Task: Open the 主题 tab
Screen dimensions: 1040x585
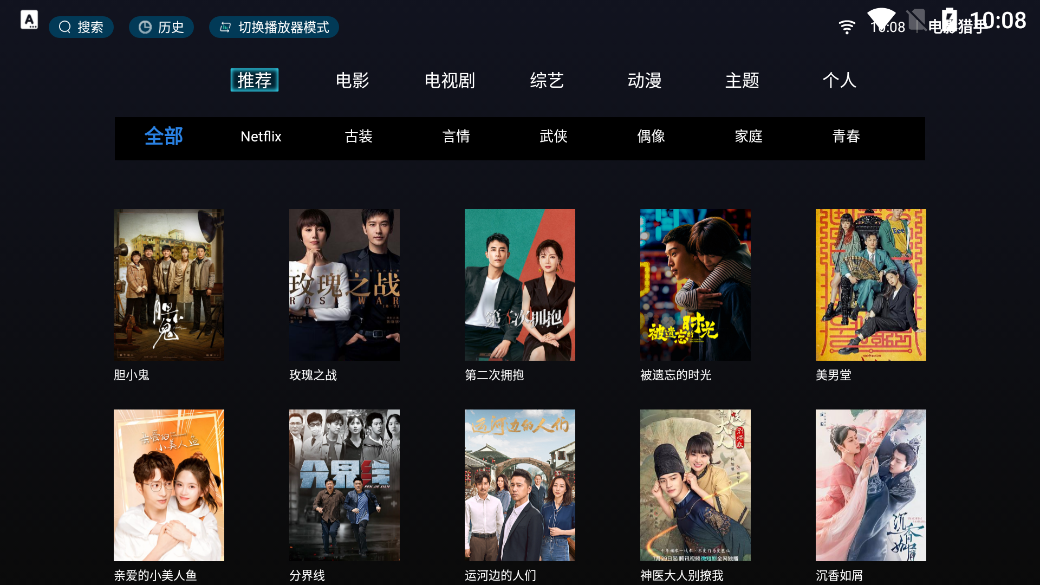Action: [x=742, y=81]
